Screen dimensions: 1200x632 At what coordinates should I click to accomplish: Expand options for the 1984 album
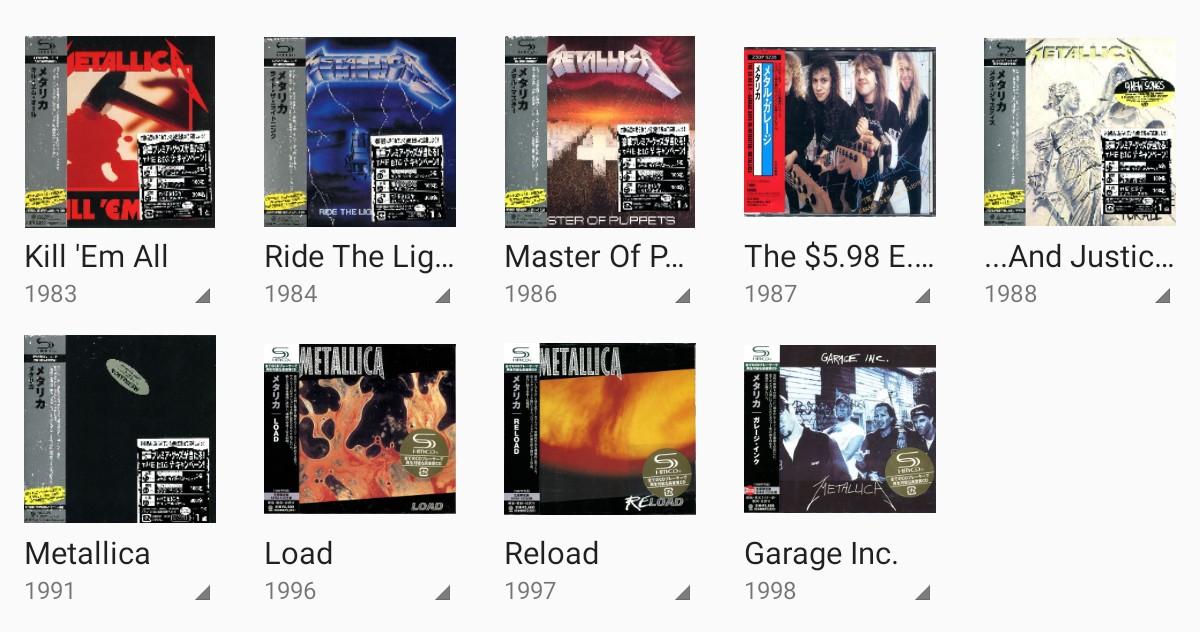point(442,295)
